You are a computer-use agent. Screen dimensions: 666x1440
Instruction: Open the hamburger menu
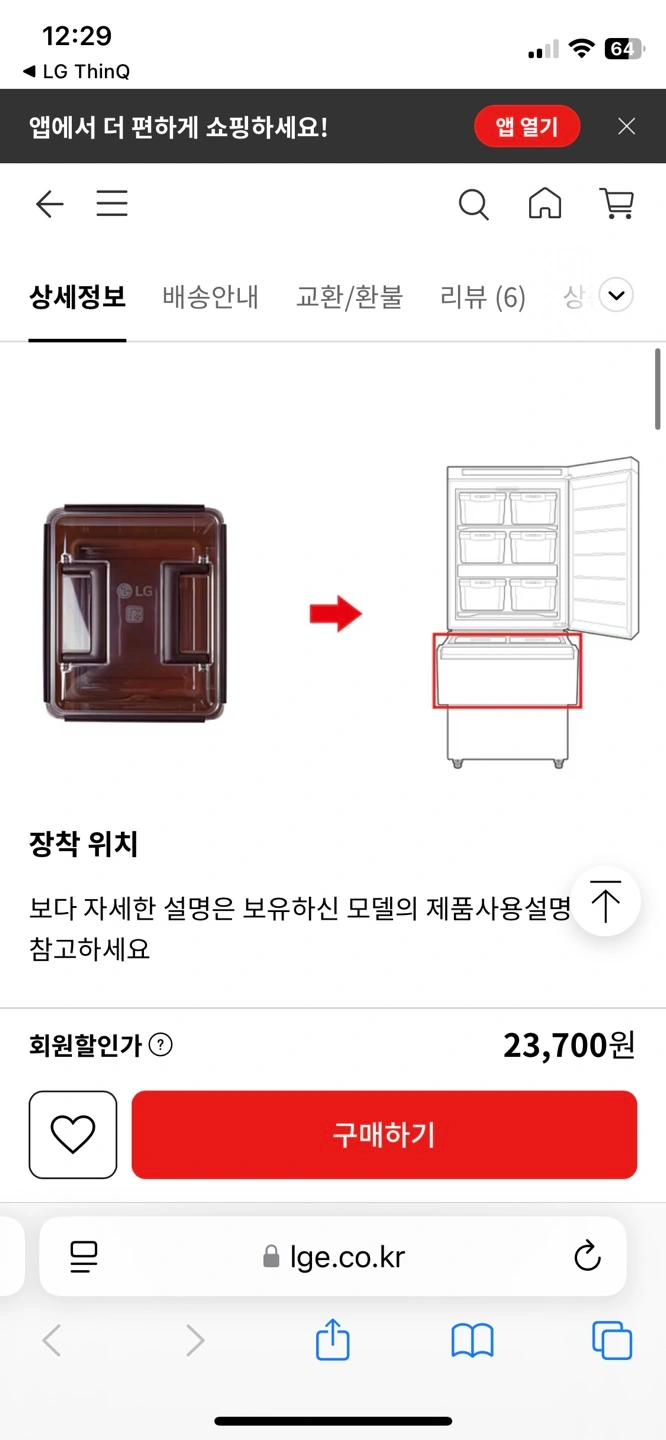112,204
